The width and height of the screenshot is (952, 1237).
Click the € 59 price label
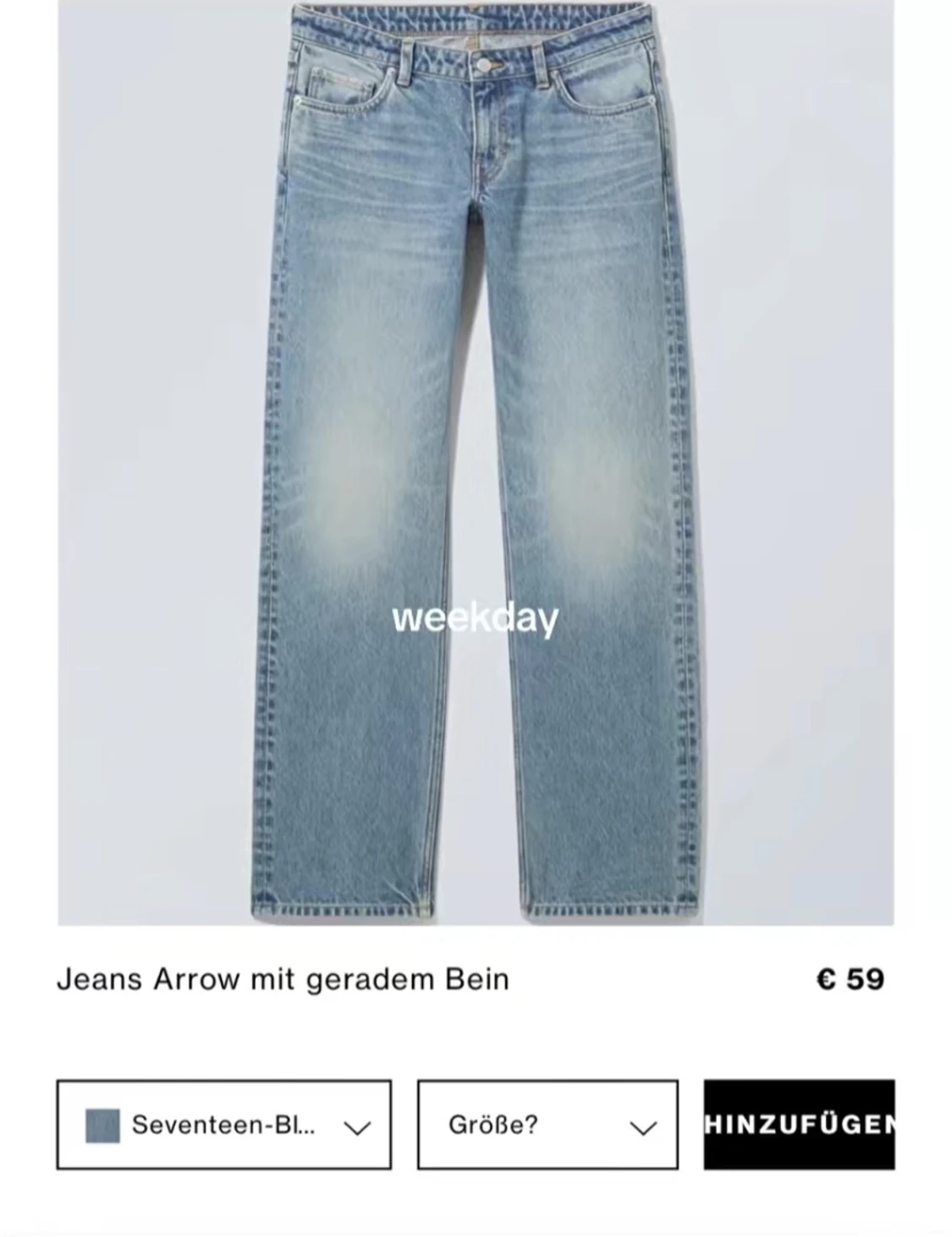click(854, 980)
